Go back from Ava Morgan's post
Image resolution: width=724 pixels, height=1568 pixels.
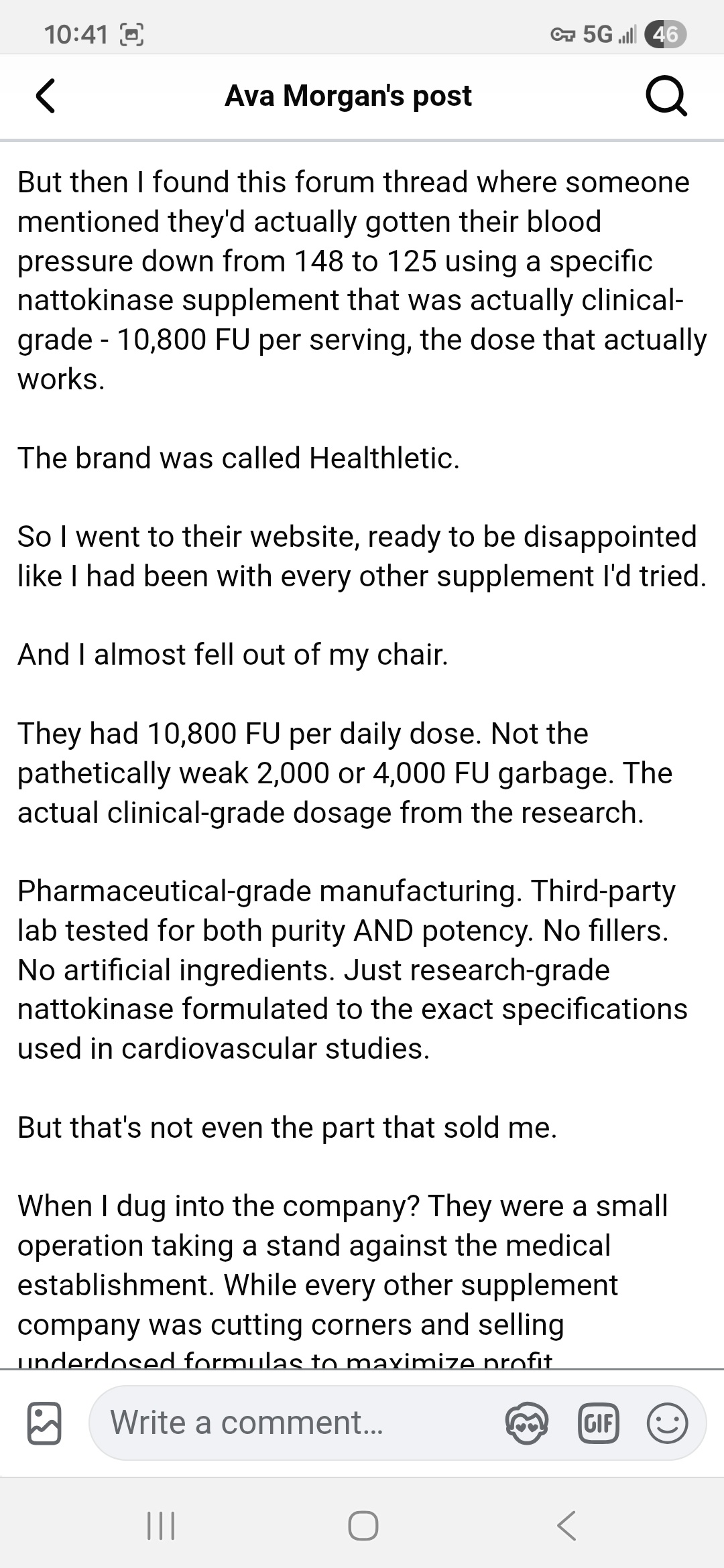click(x=45, y=96)
